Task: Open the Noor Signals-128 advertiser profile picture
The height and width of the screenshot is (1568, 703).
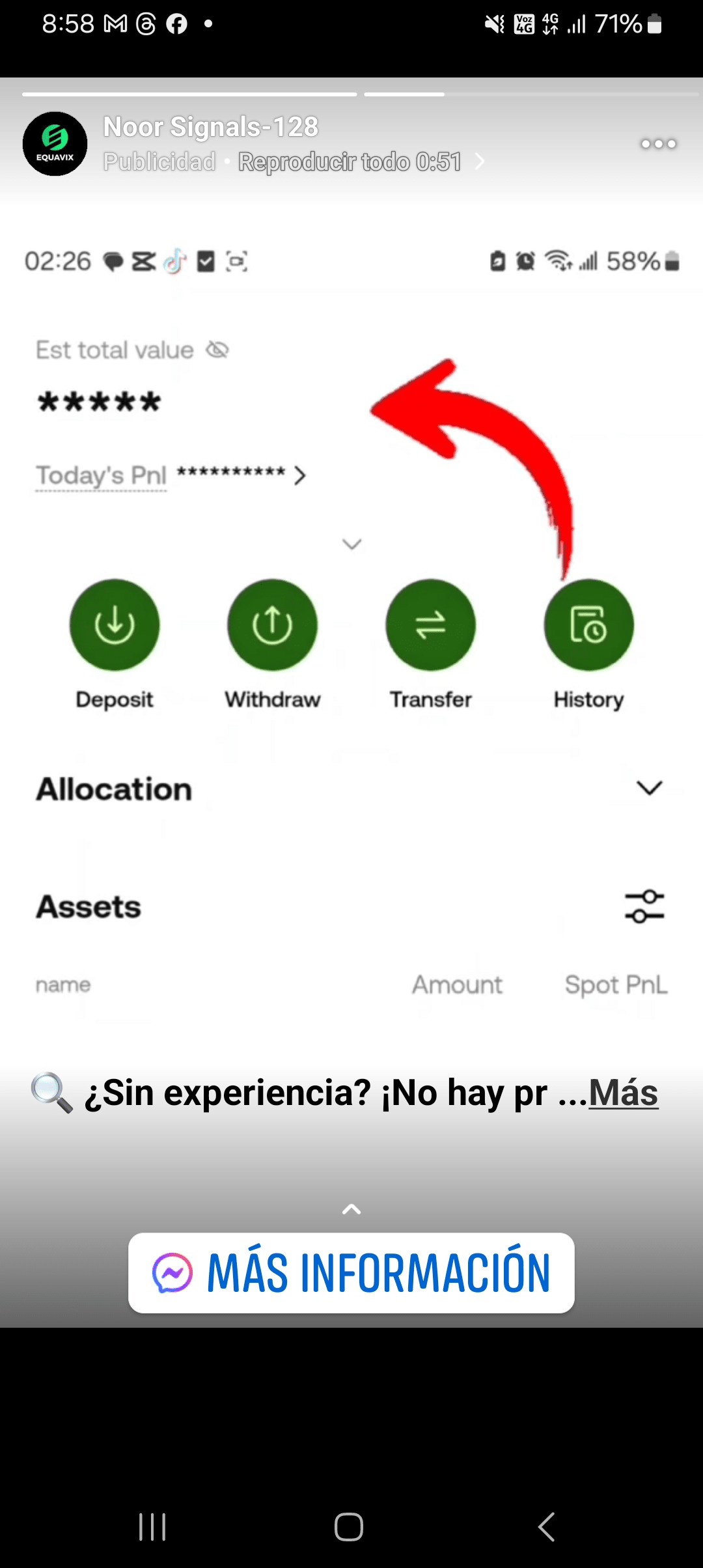Action: tap(55, 144)
